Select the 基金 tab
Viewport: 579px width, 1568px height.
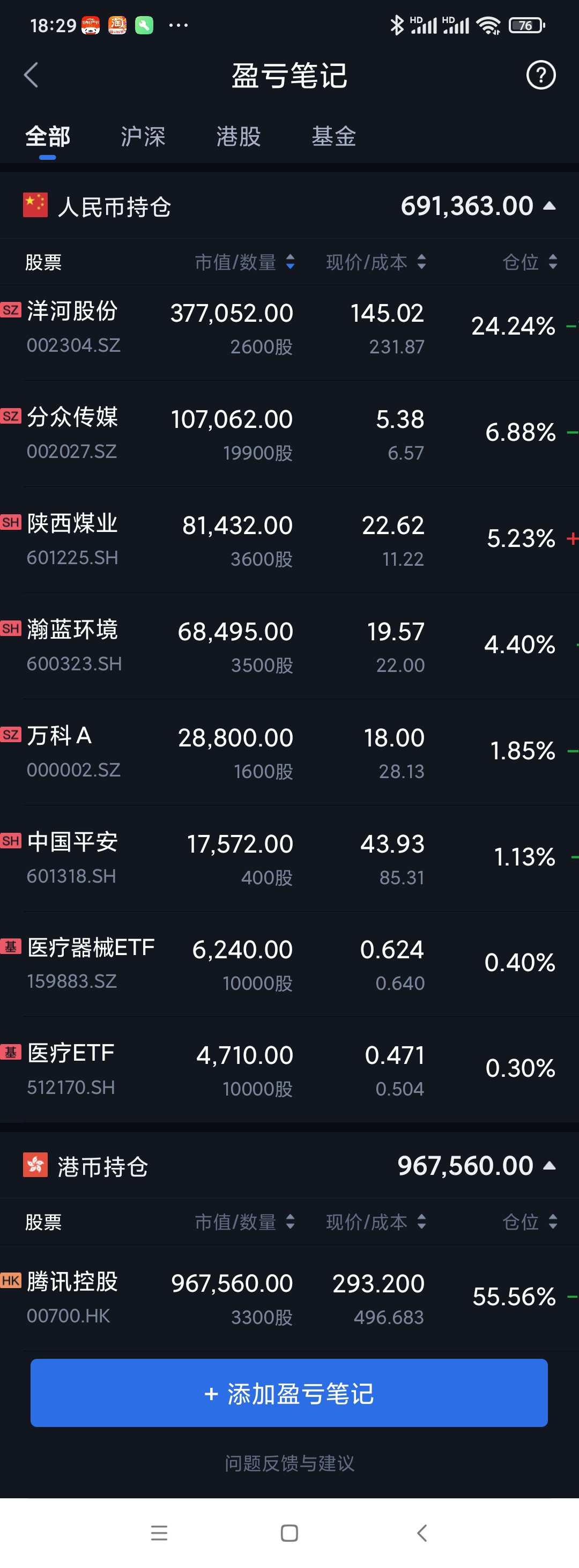coord(333,136)
